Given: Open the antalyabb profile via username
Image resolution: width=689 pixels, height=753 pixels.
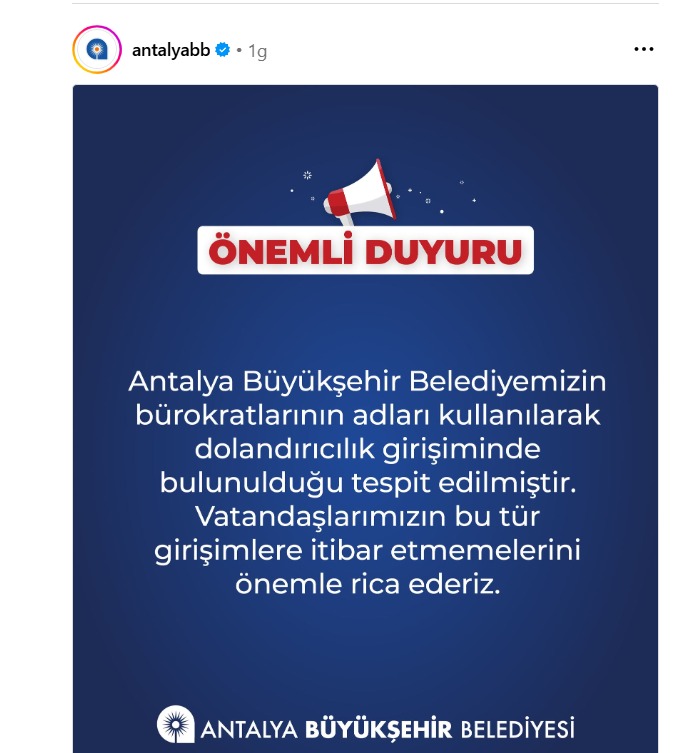Looking at the screenshot, I should point(170,50).
